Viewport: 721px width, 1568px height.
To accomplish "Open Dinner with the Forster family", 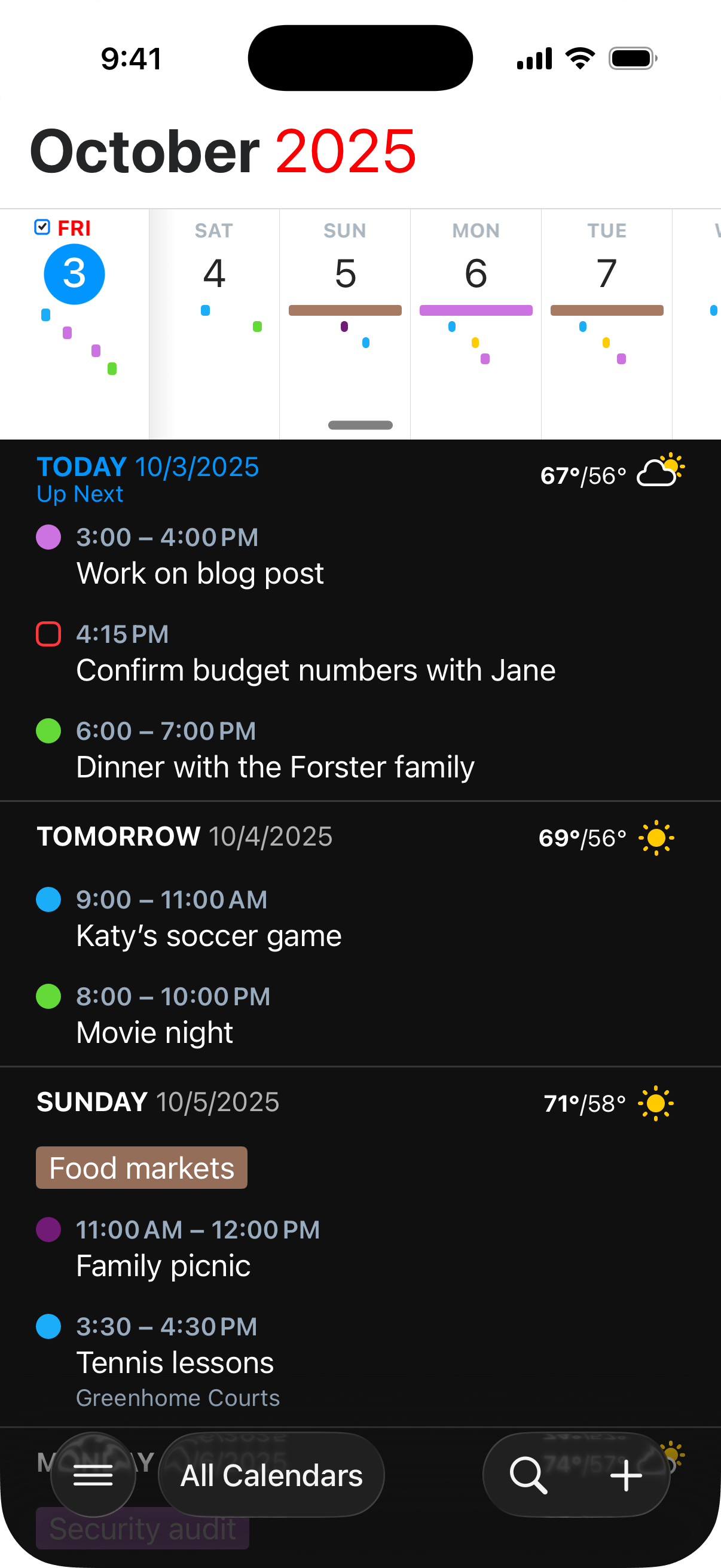I will pos(275,766).
